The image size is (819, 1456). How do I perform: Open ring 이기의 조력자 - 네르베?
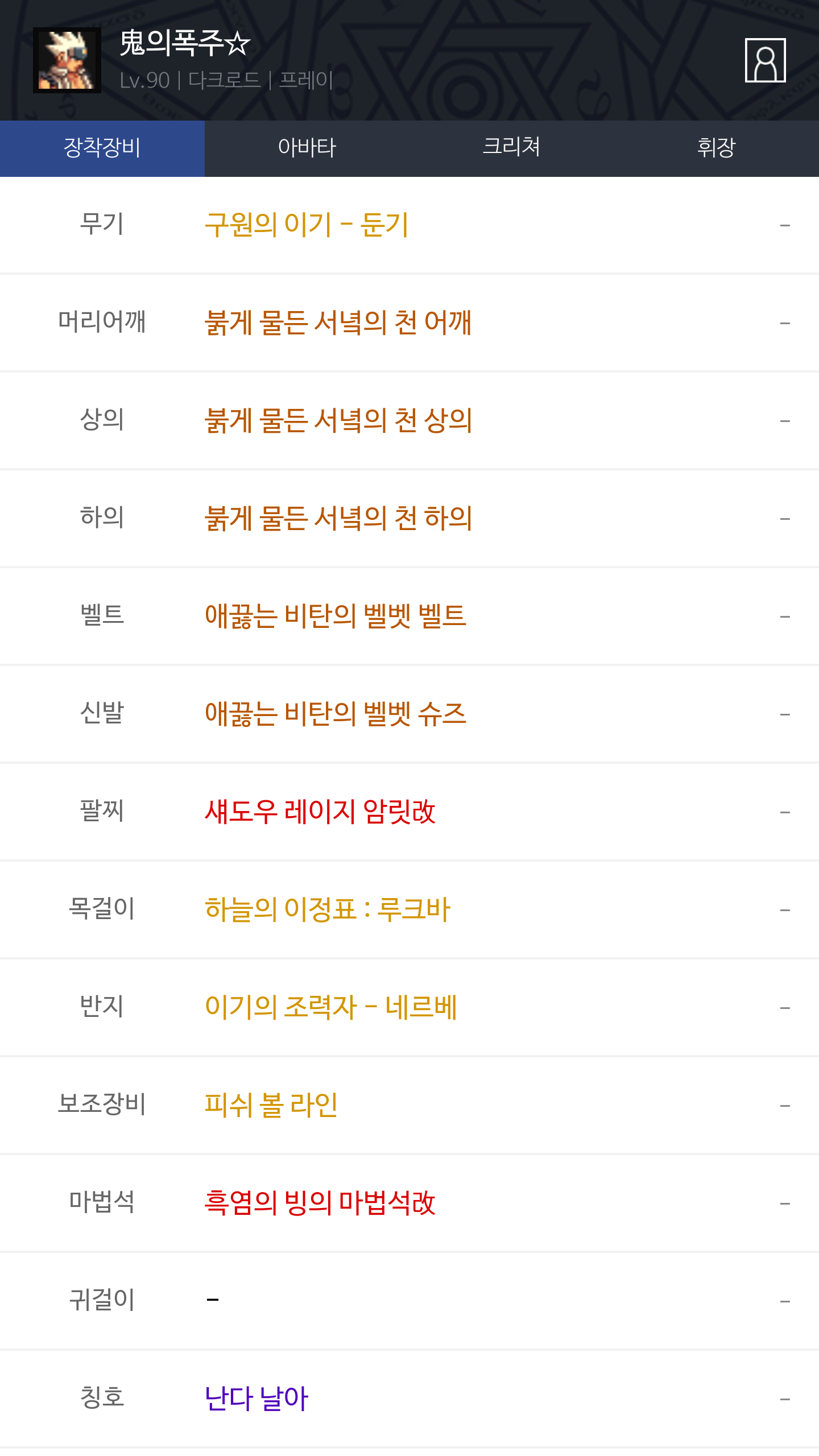click(x=331, y=1007)
